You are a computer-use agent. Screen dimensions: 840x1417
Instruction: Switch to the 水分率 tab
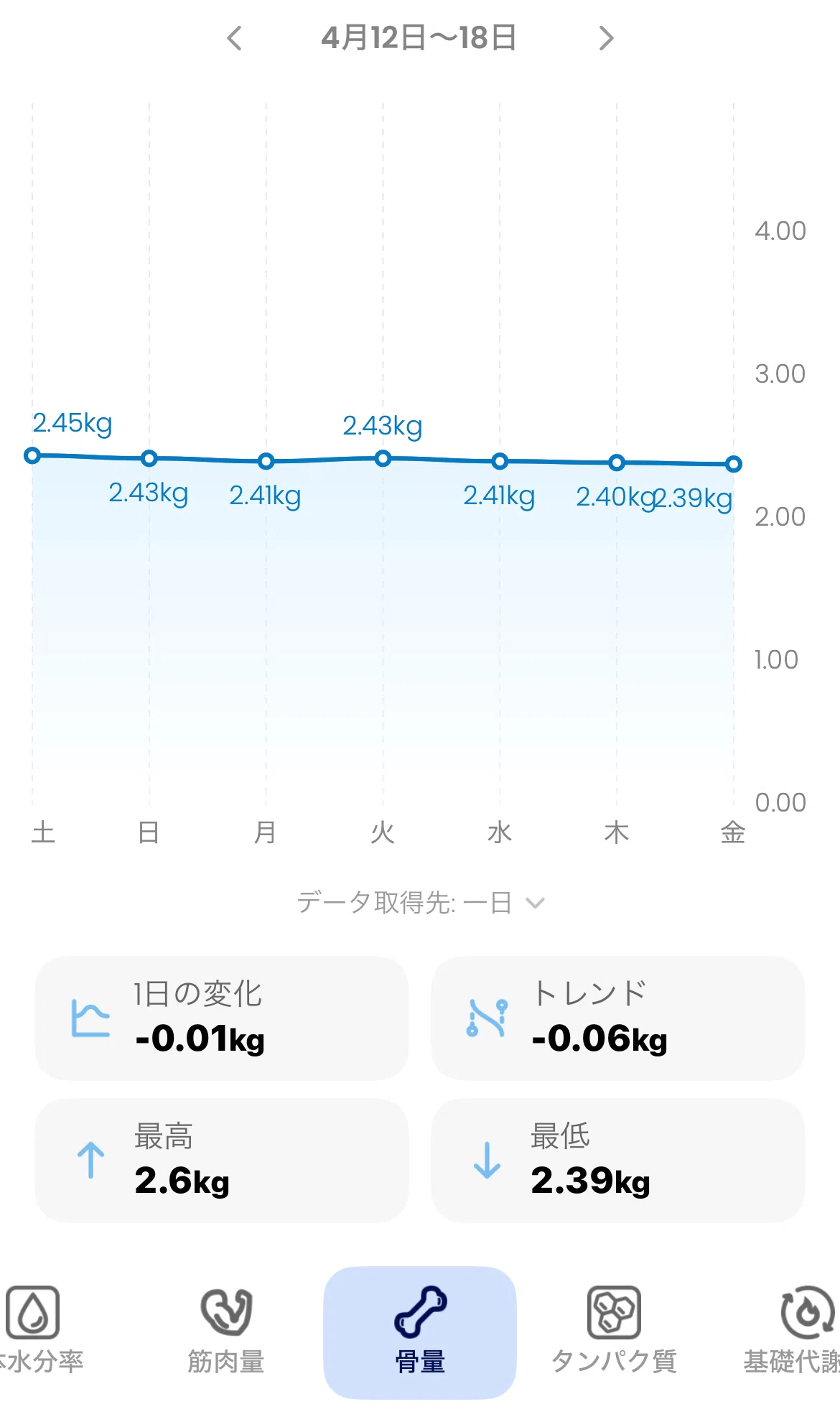coord(36,1331)
